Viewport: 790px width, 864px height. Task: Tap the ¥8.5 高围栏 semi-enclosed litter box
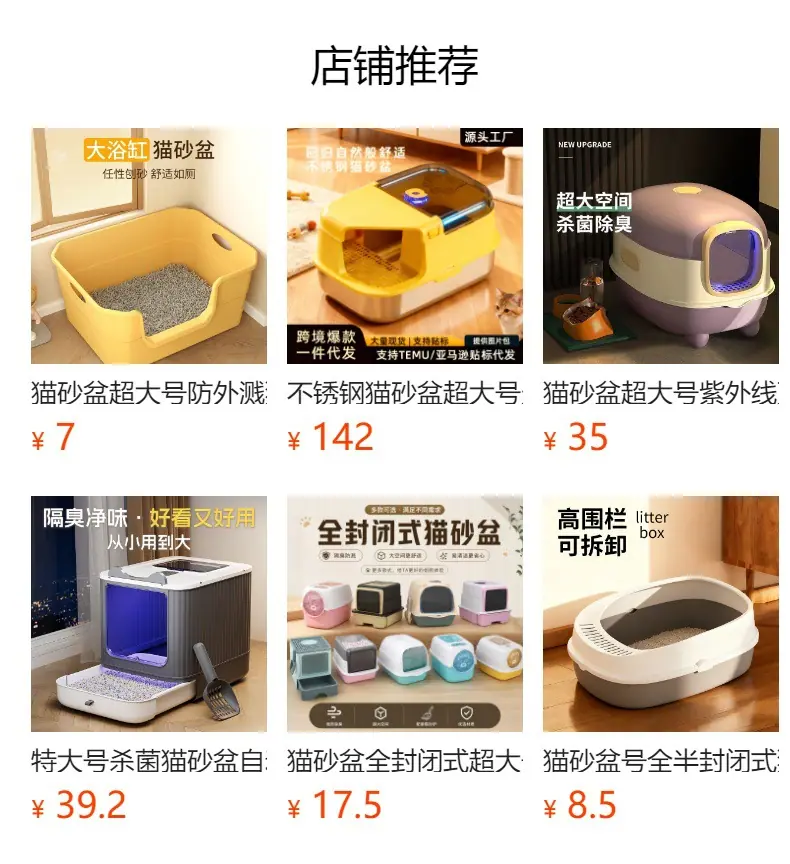point(661,614)
